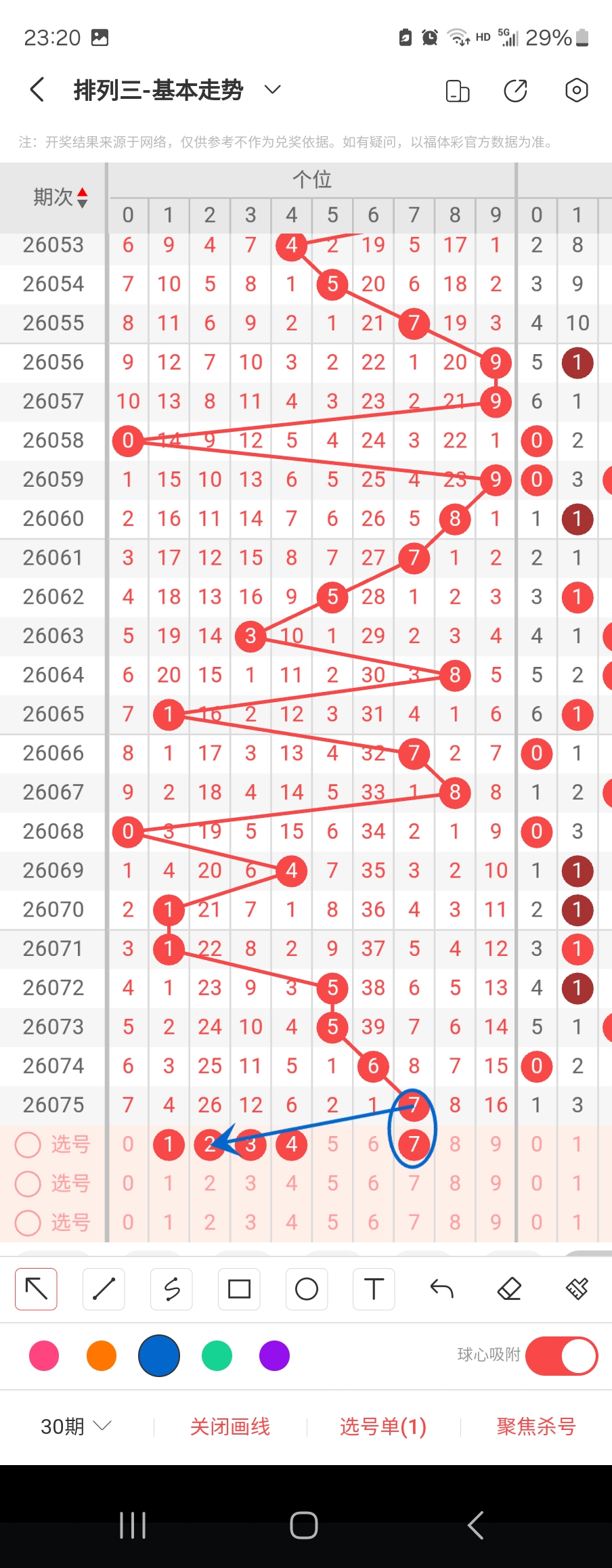Pick the rectangle shape tool

pos(239,1289)
